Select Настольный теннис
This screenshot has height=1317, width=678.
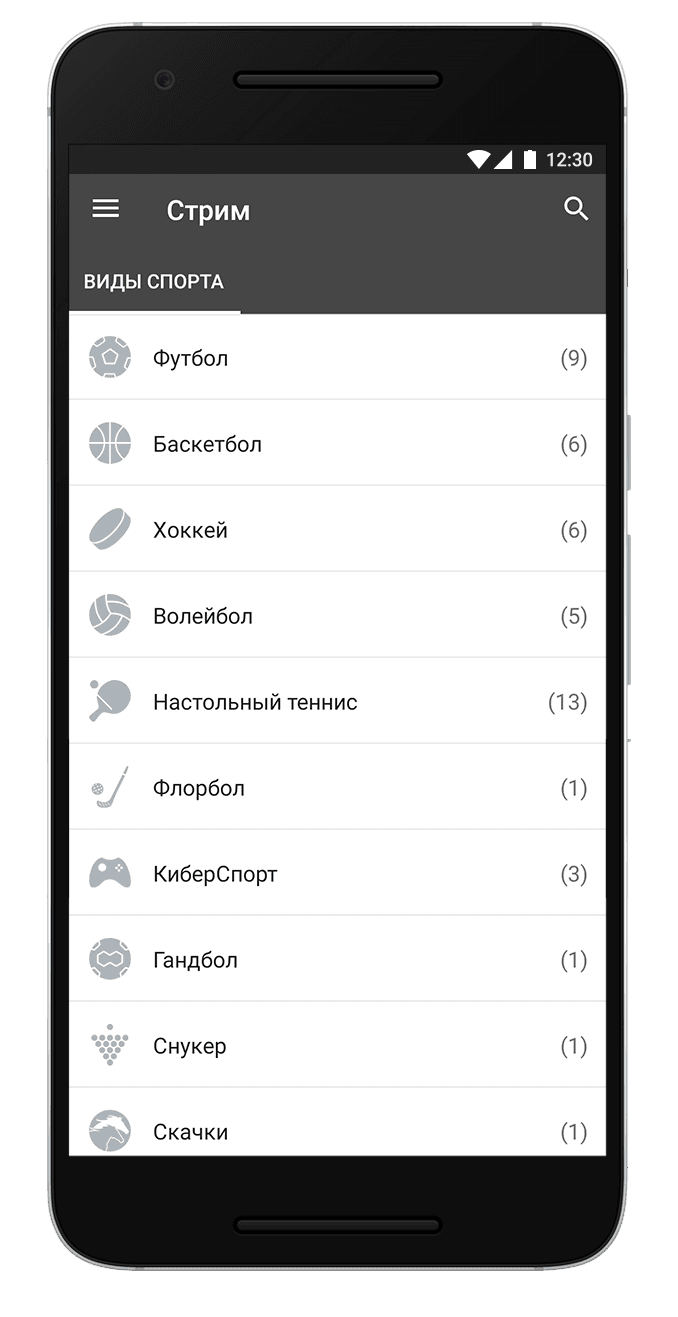pos(337,702)
